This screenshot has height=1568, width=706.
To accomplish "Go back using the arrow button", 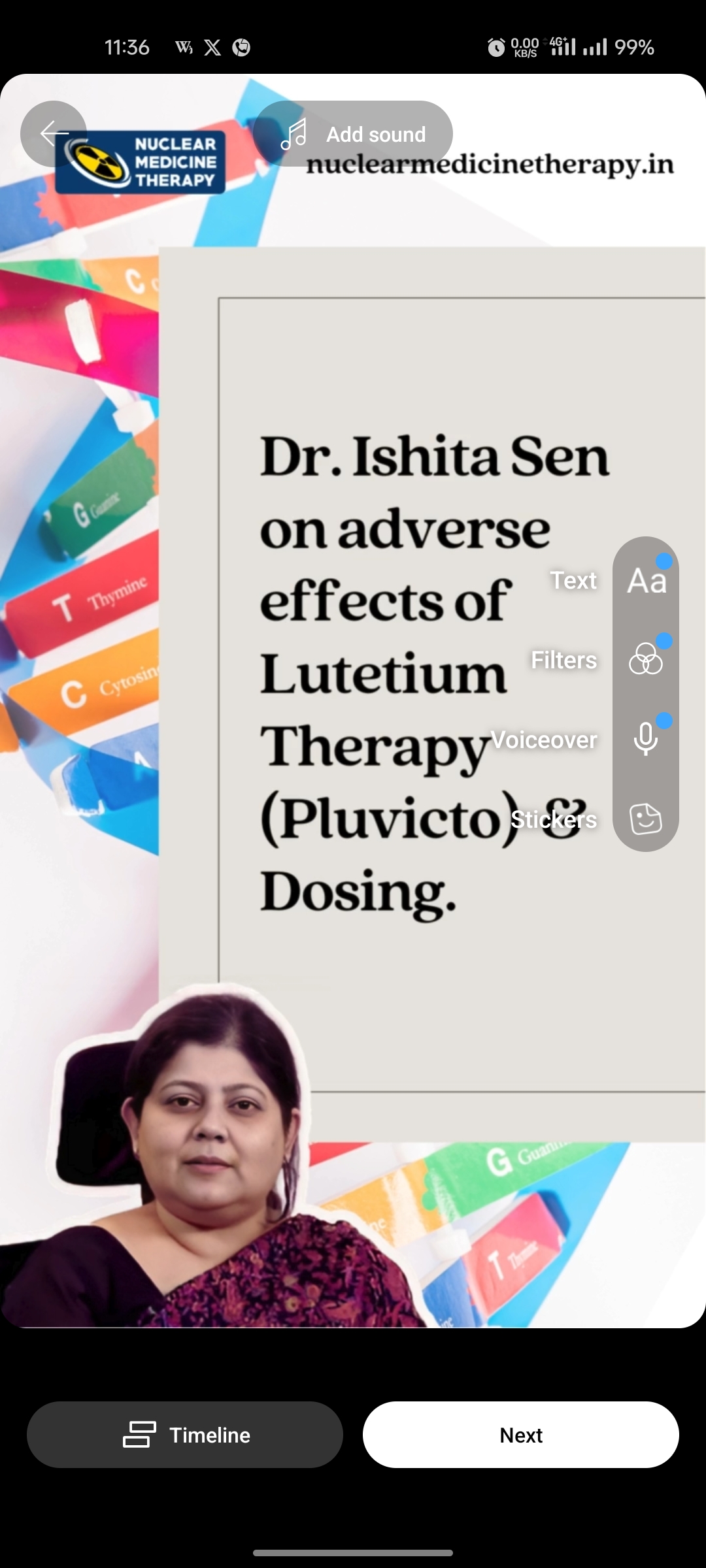I will 54,134.
